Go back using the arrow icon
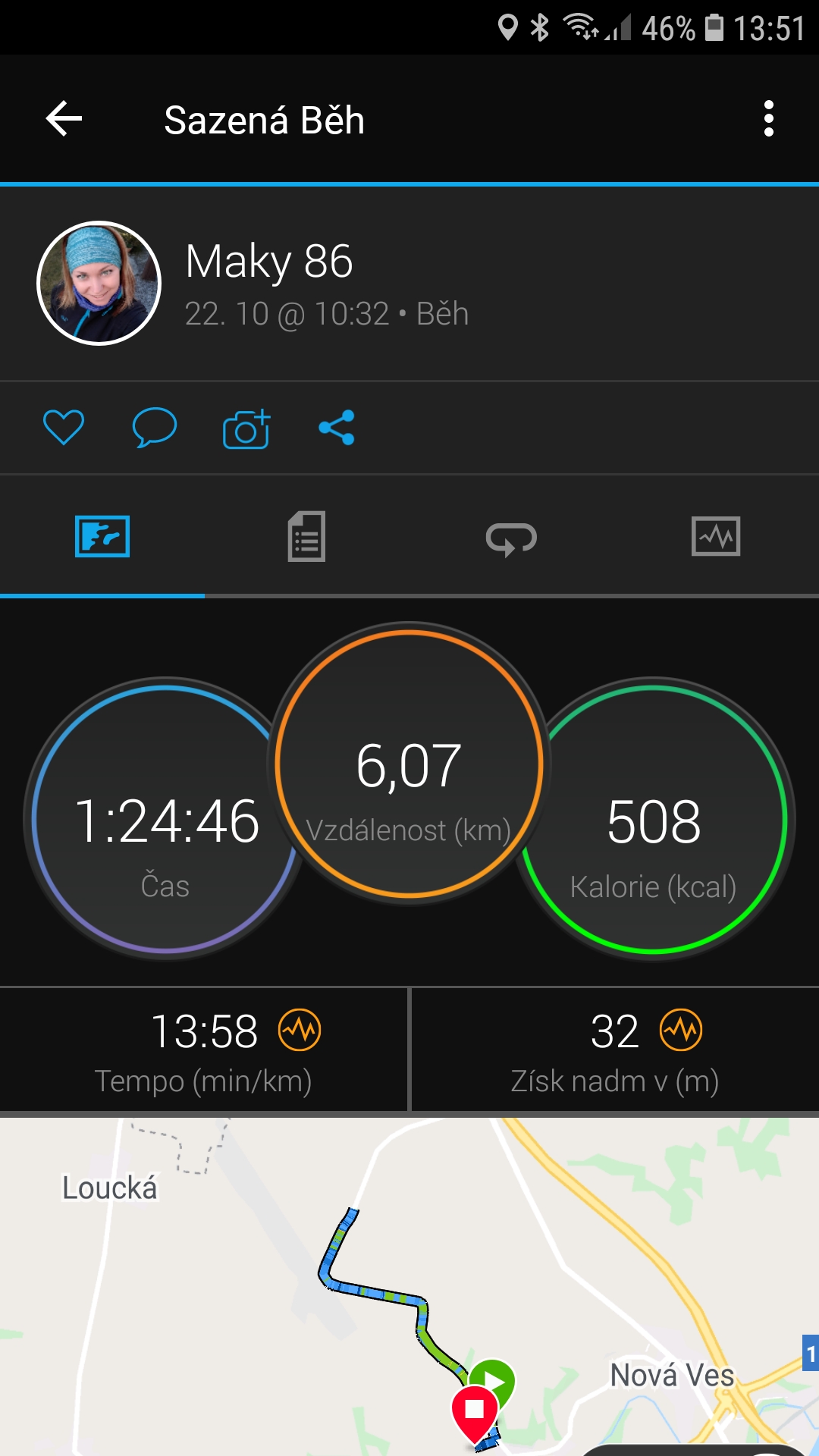 64,119
